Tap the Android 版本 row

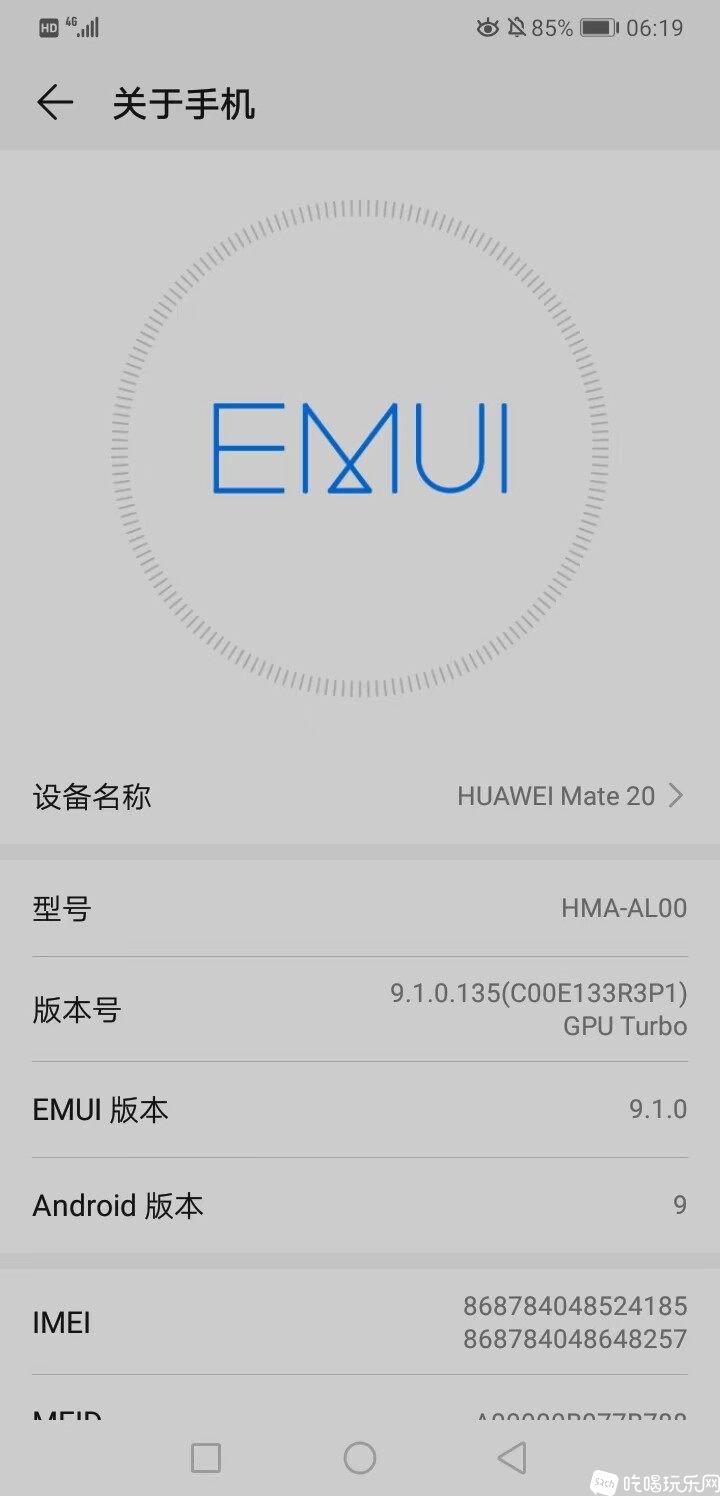coord(360,1205)
